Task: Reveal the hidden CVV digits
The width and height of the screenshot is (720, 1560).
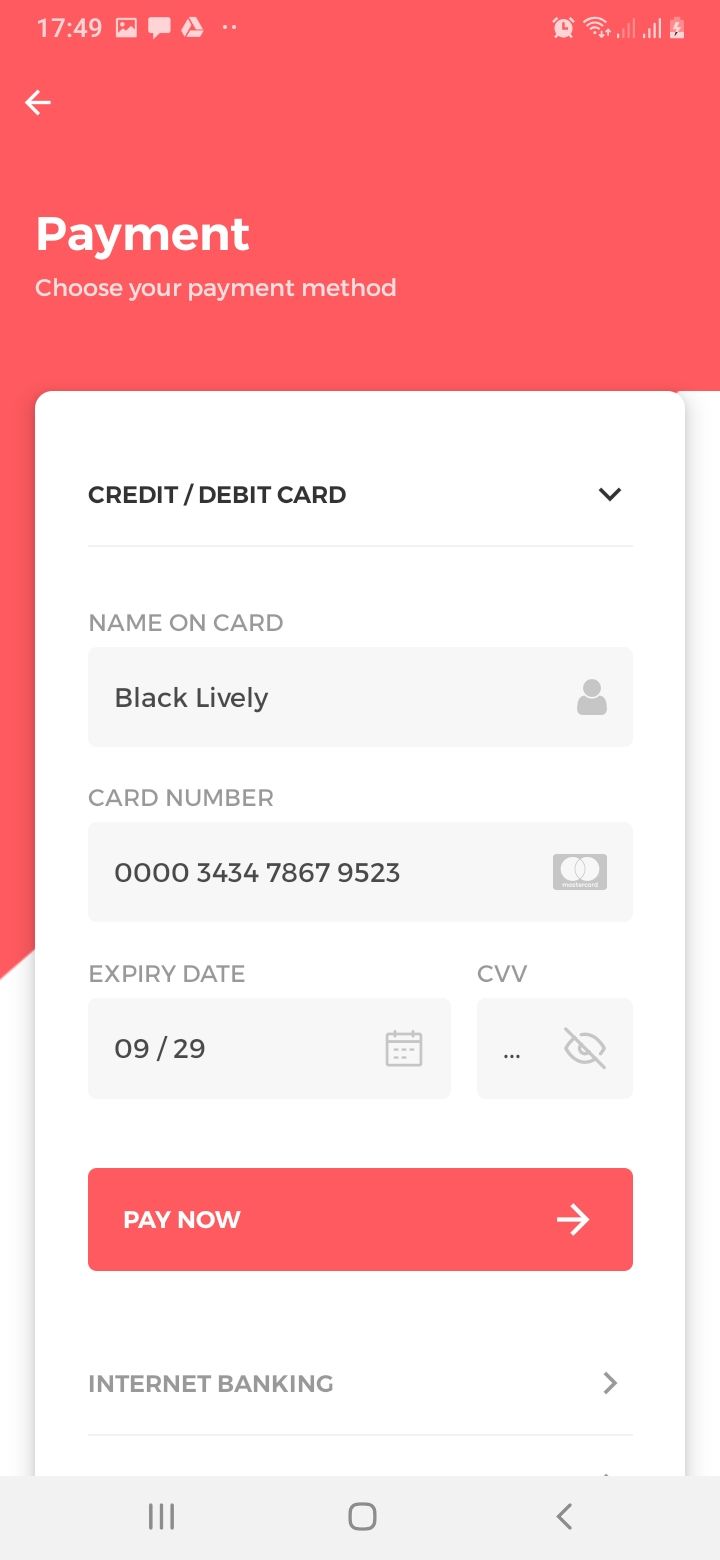Action: click(585, 1048)
